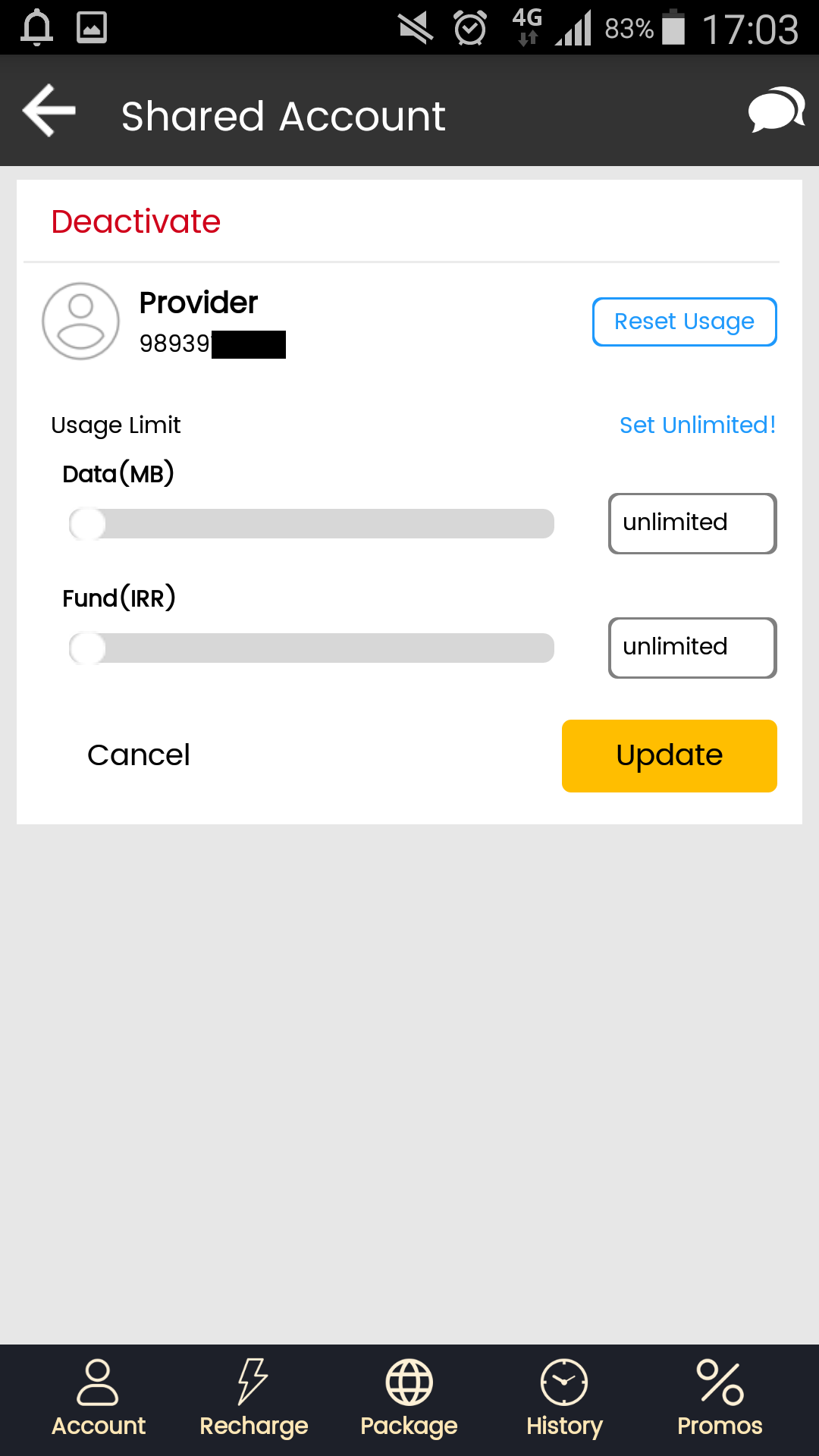Image resolution: width=819 pixels, height=1456 pixels.
Task: Go back from Shared Account
Action: tap(49, 111)
